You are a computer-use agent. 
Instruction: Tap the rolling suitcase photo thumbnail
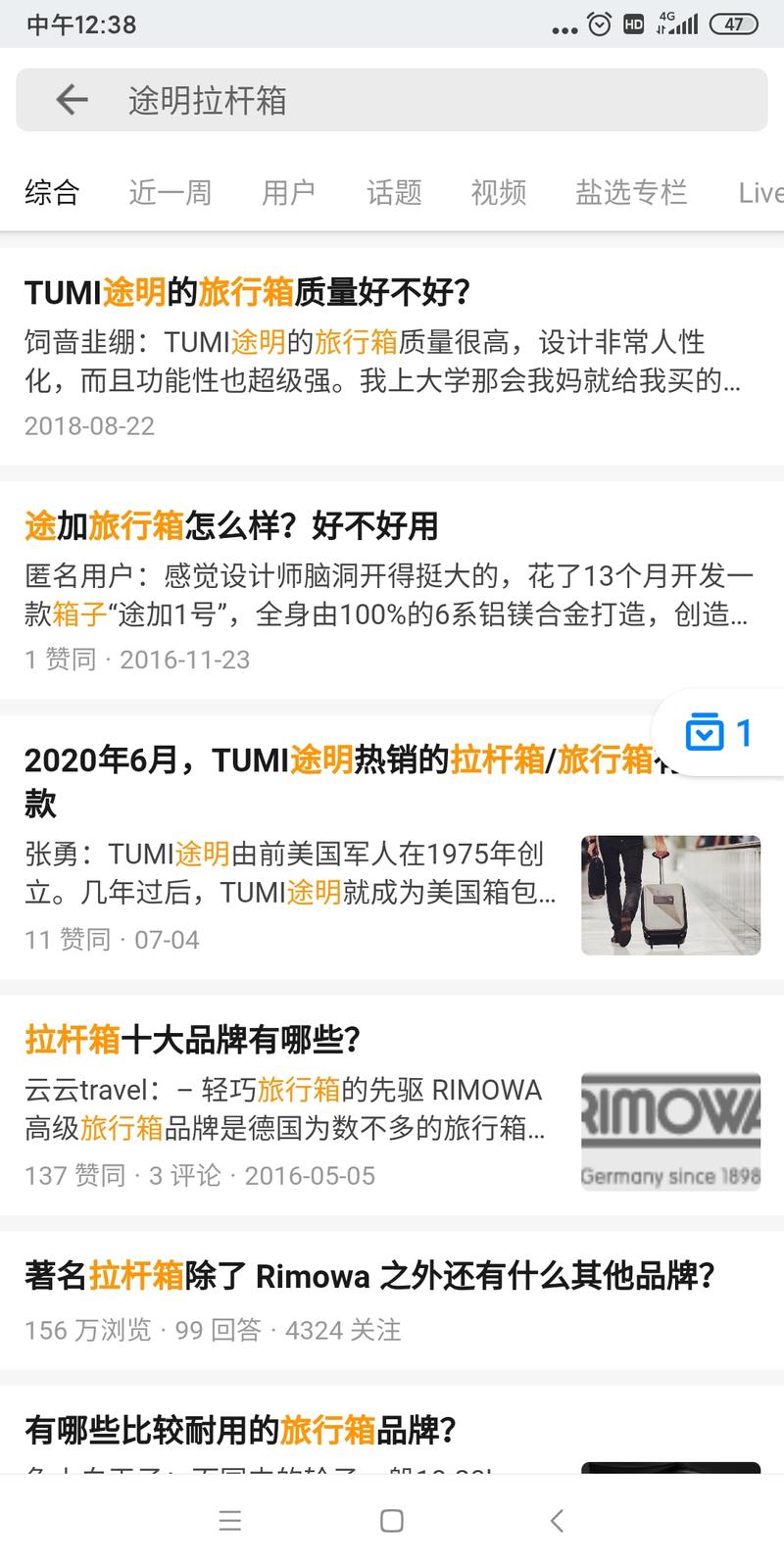tap(670, 895)
